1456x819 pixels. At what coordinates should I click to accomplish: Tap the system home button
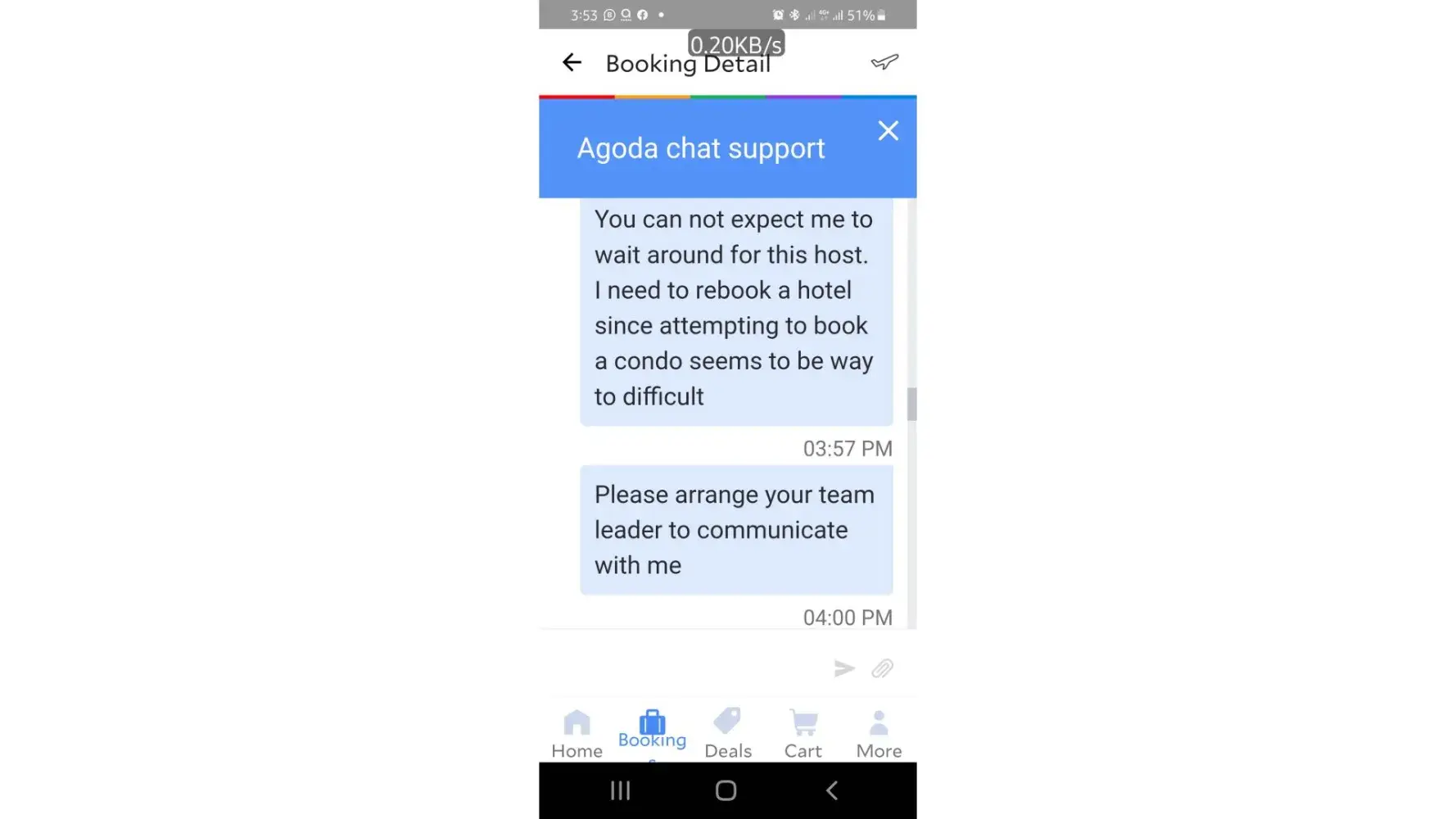point(726,790)
